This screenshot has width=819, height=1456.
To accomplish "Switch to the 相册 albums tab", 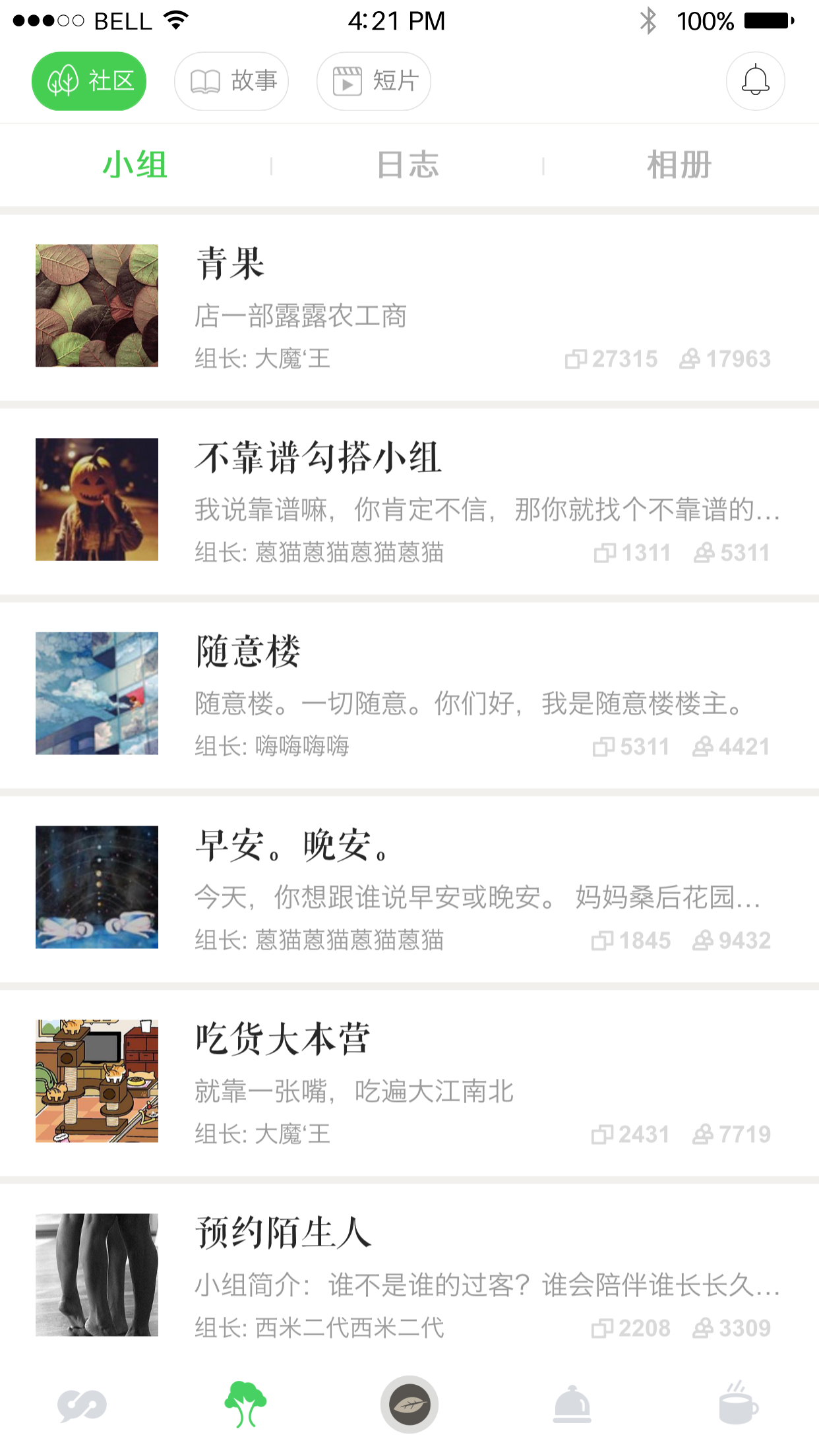I will pos(679,165).
